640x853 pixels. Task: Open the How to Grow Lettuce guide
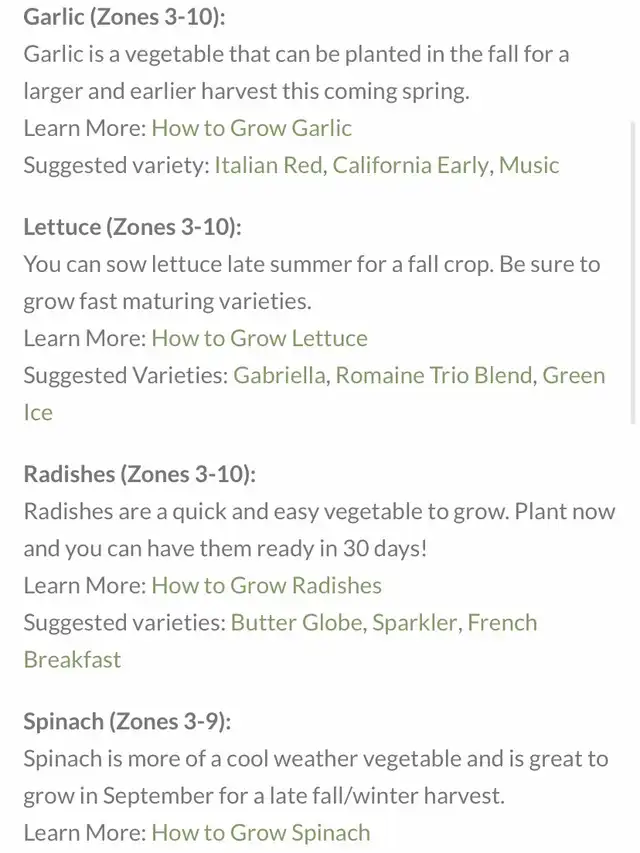tap(259, 338)
